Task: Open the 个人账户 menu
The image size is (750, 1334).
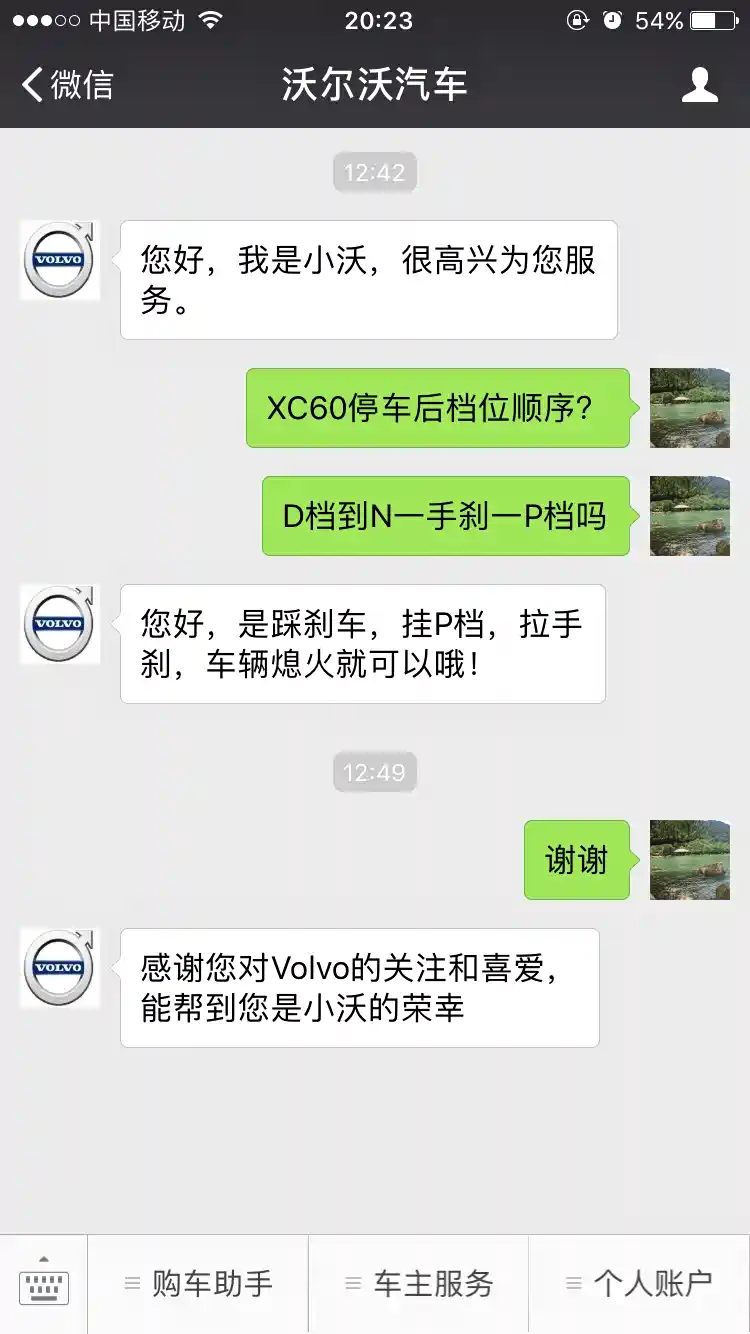Action: coord(639,1284)
